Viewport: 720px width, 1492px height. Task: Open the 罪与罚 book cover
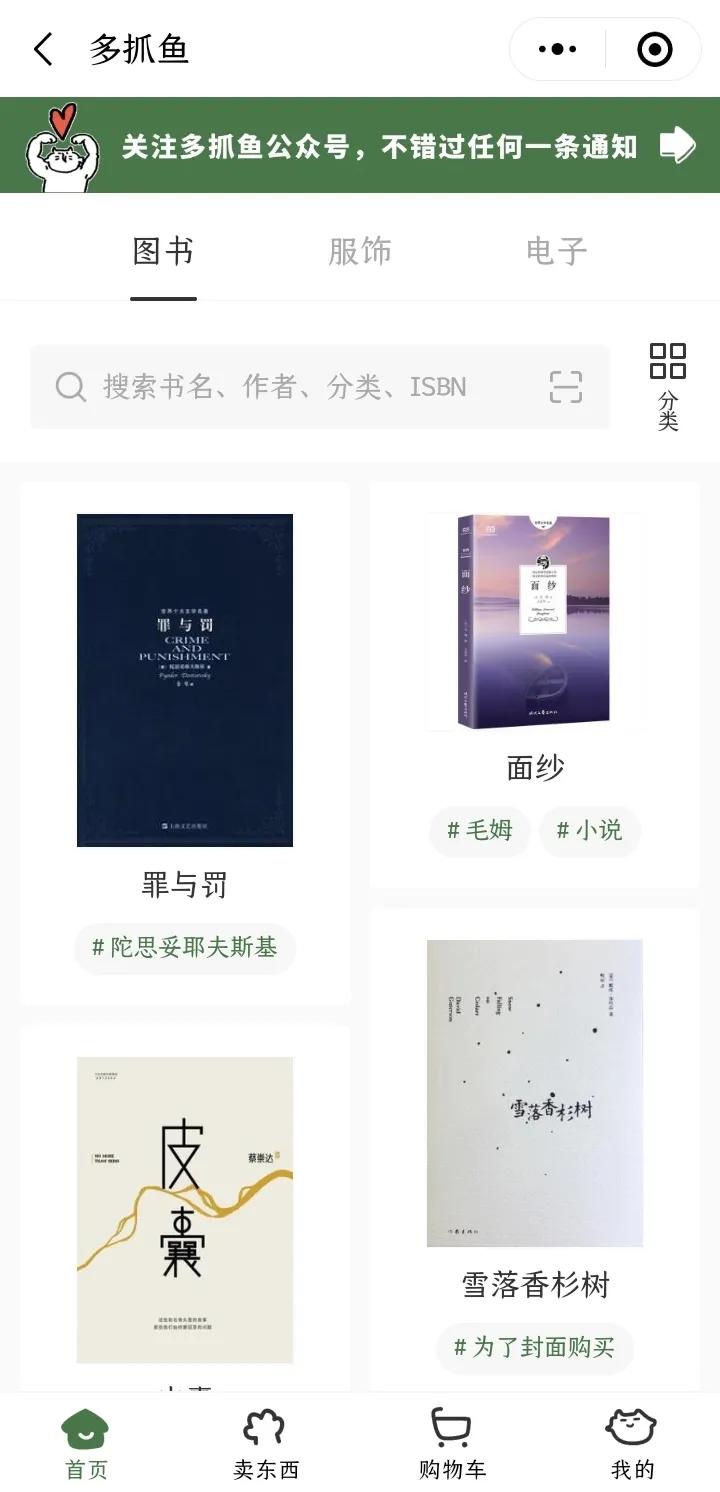click(184, 679)
